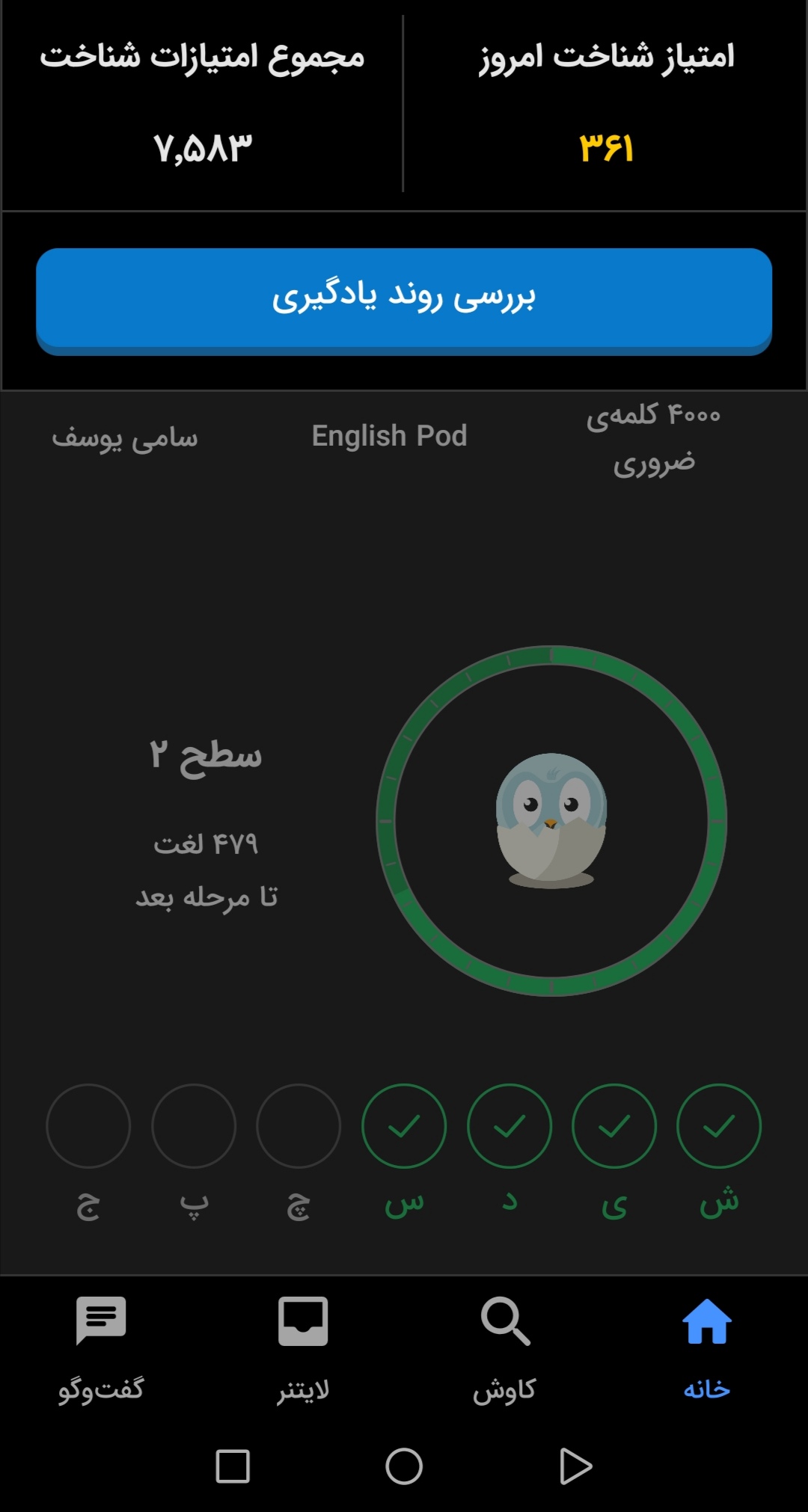
Task: Select the English Pod tab
Action: [x=389, y=436]
